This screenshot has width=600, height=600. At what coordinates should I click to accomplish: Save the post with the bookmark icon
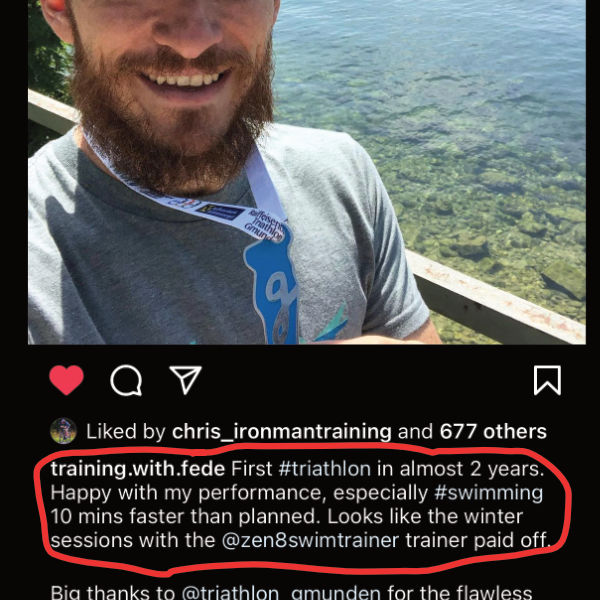tap(547, 380)
